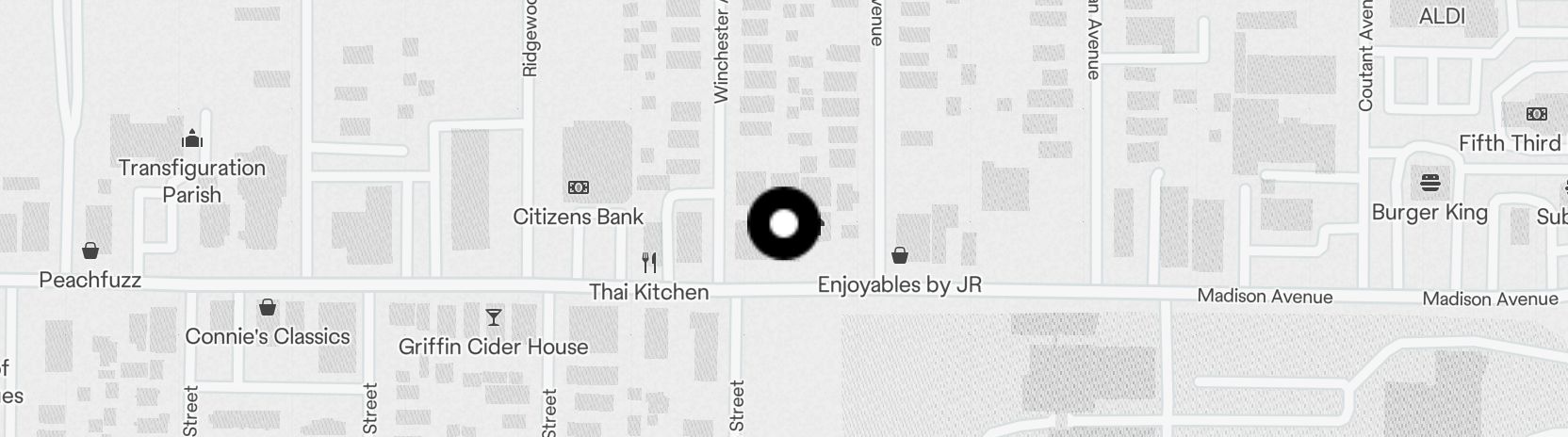Open the Thai Kitchen restaurant marker
This screenshot has height=437, width=1568.
click(649, 262)
